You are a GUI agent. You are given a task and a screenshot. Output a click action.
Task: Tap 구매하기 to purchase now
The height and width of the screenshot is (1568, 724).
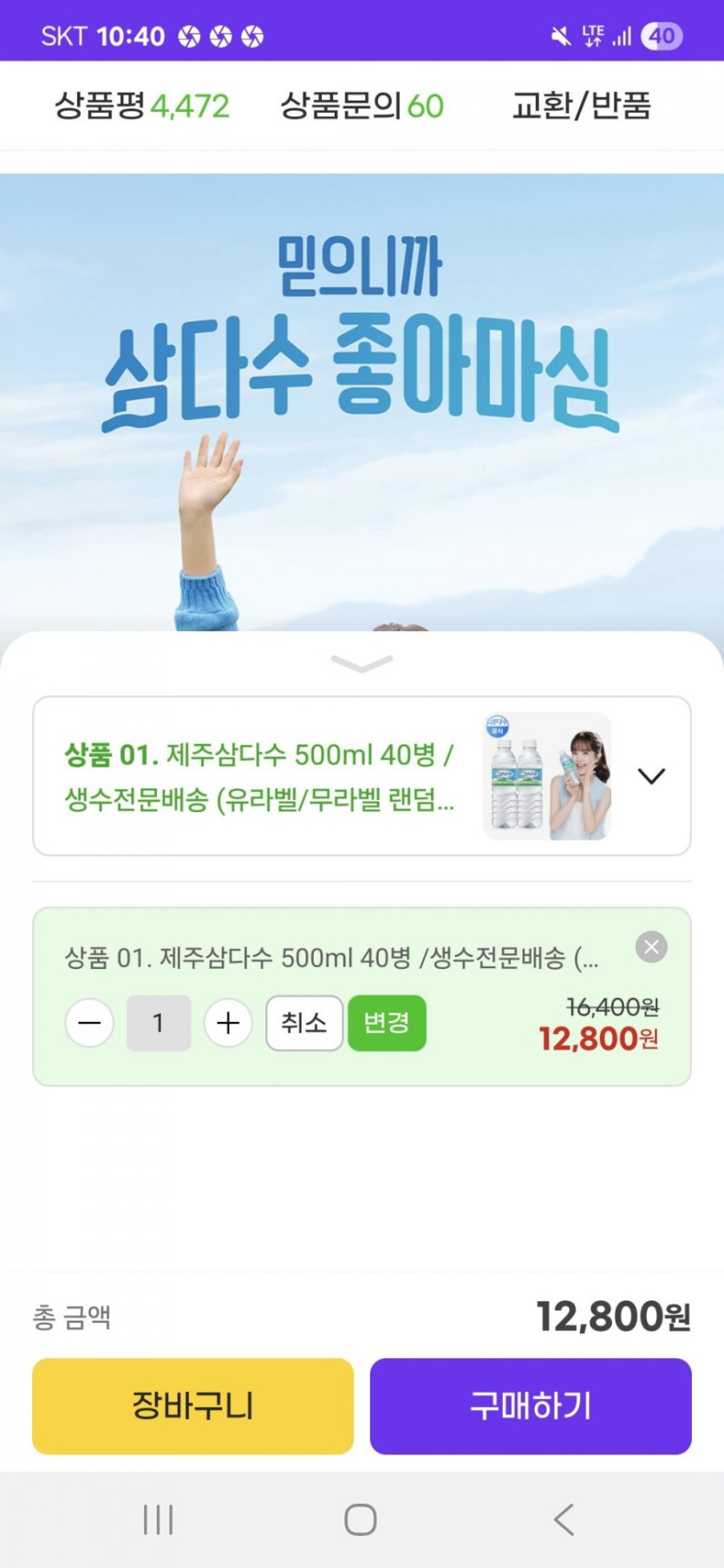(531, 1405)
